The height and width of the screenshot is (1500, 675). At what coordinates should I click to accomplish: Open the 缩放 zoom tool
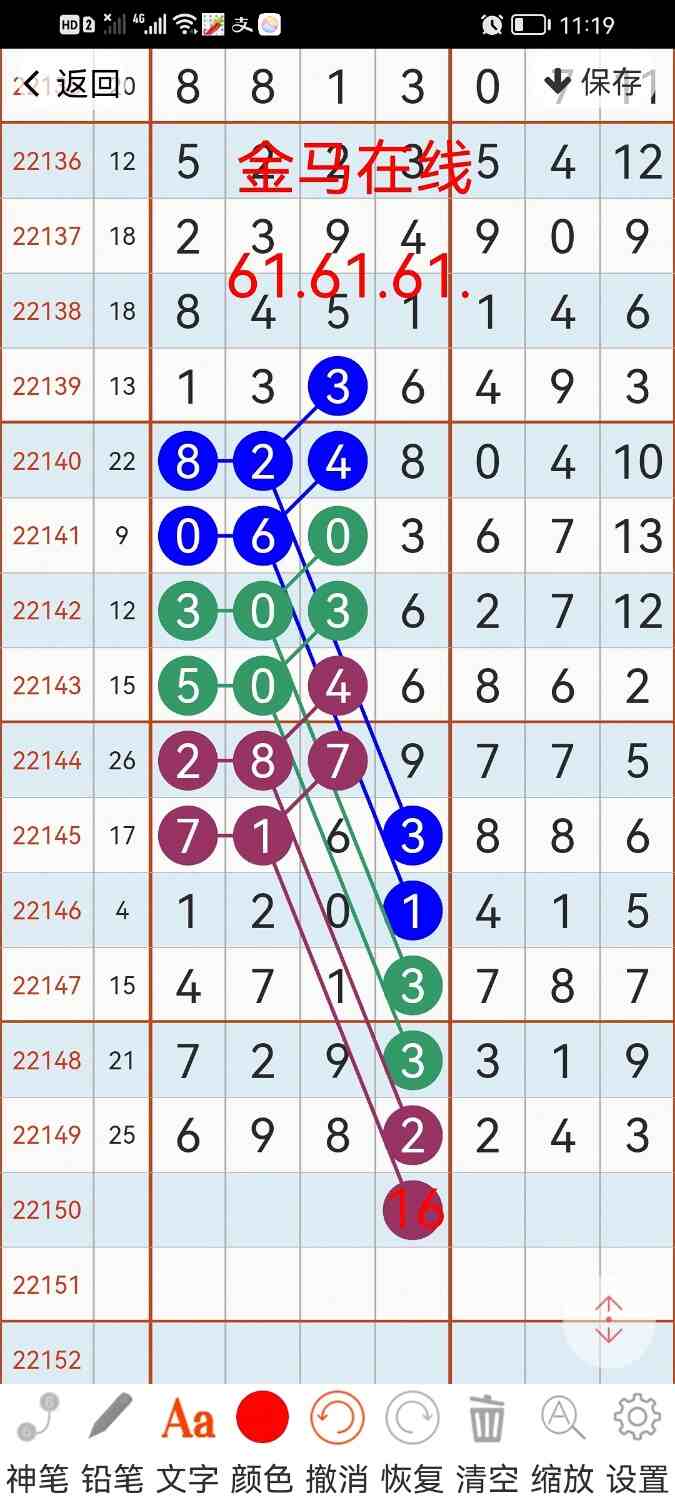point(562,1438)
